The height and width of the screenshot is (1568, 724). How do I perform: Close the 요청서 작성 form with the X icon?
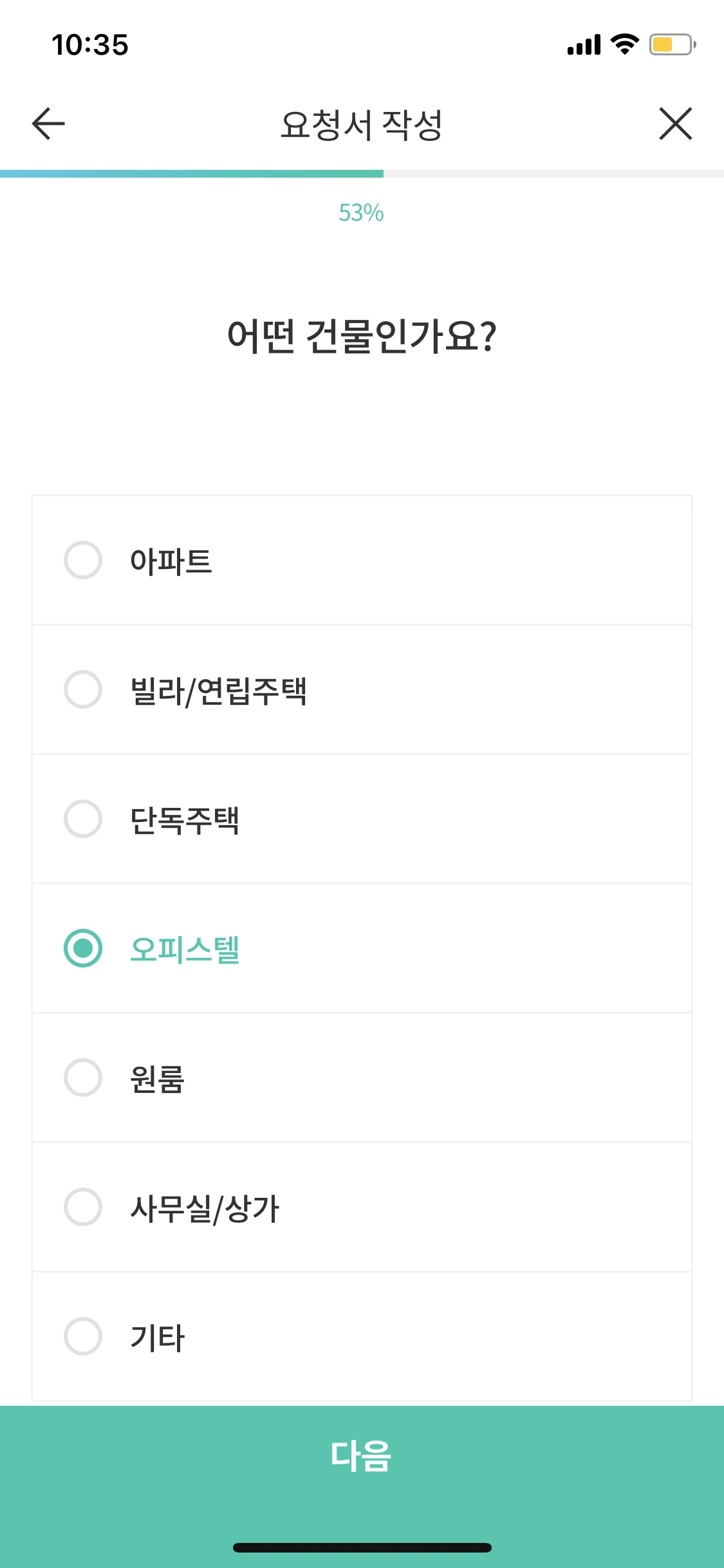676,124
